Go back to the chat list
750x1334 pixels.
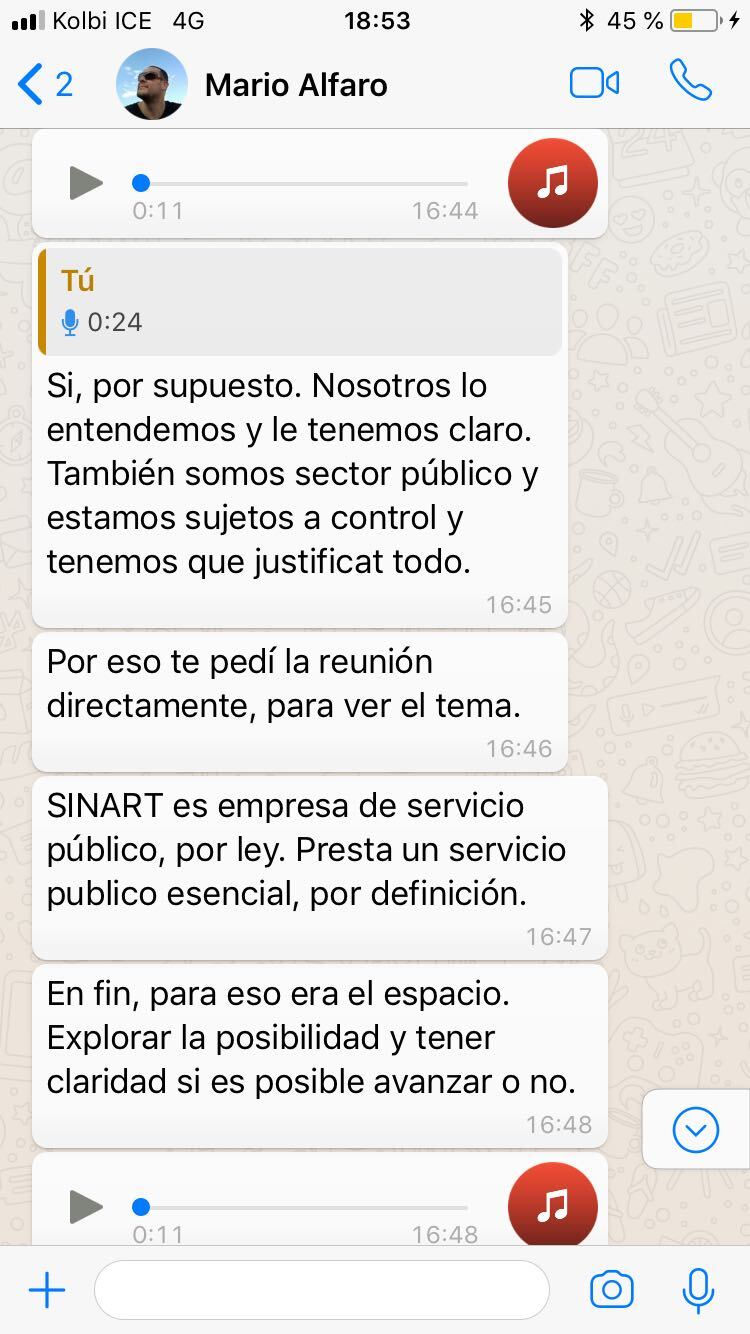44,84
